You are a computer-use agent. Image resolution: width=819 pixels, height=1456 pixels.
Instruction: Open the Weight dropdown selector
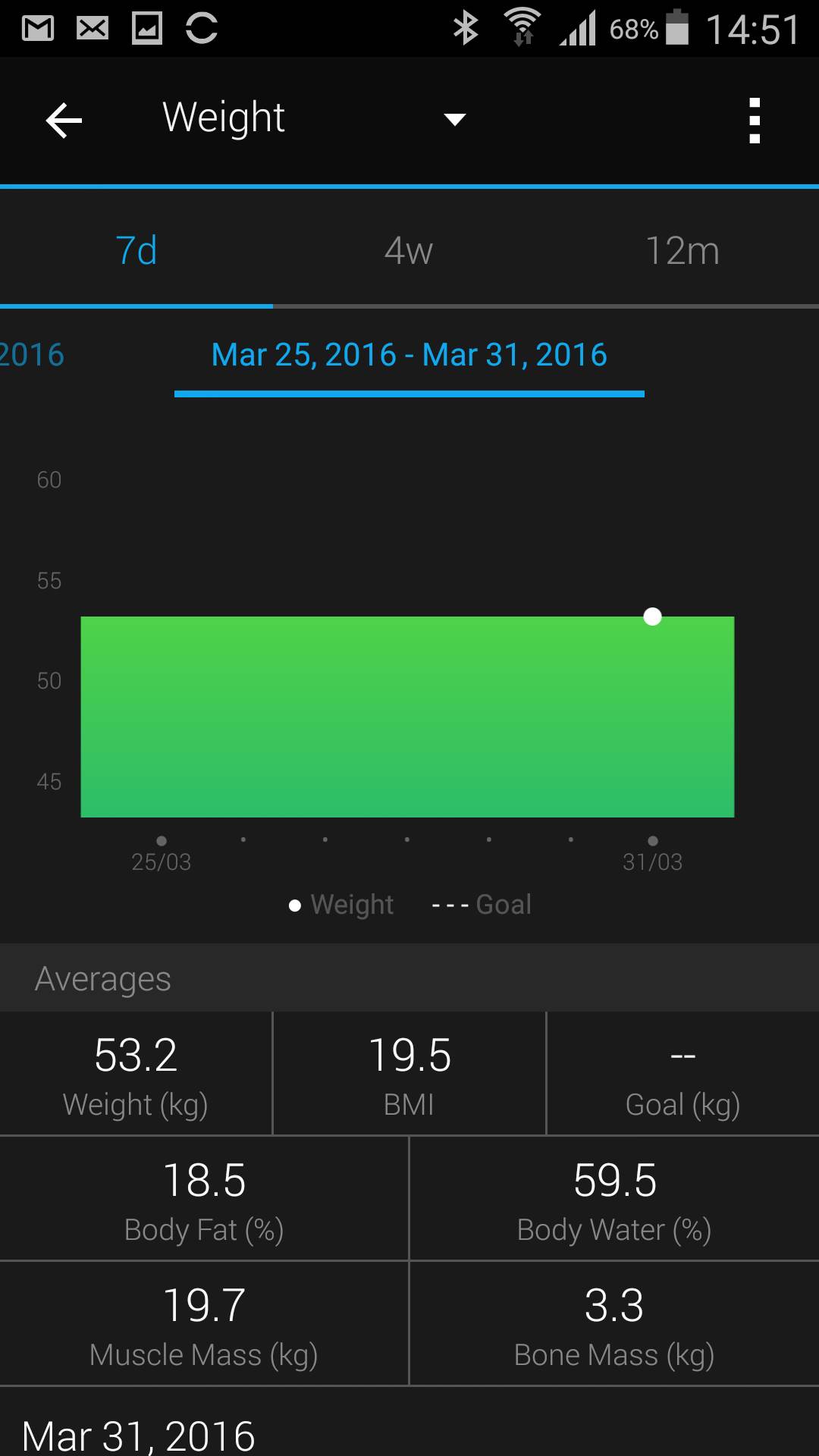pyautogui.click(x=314, y=119)
